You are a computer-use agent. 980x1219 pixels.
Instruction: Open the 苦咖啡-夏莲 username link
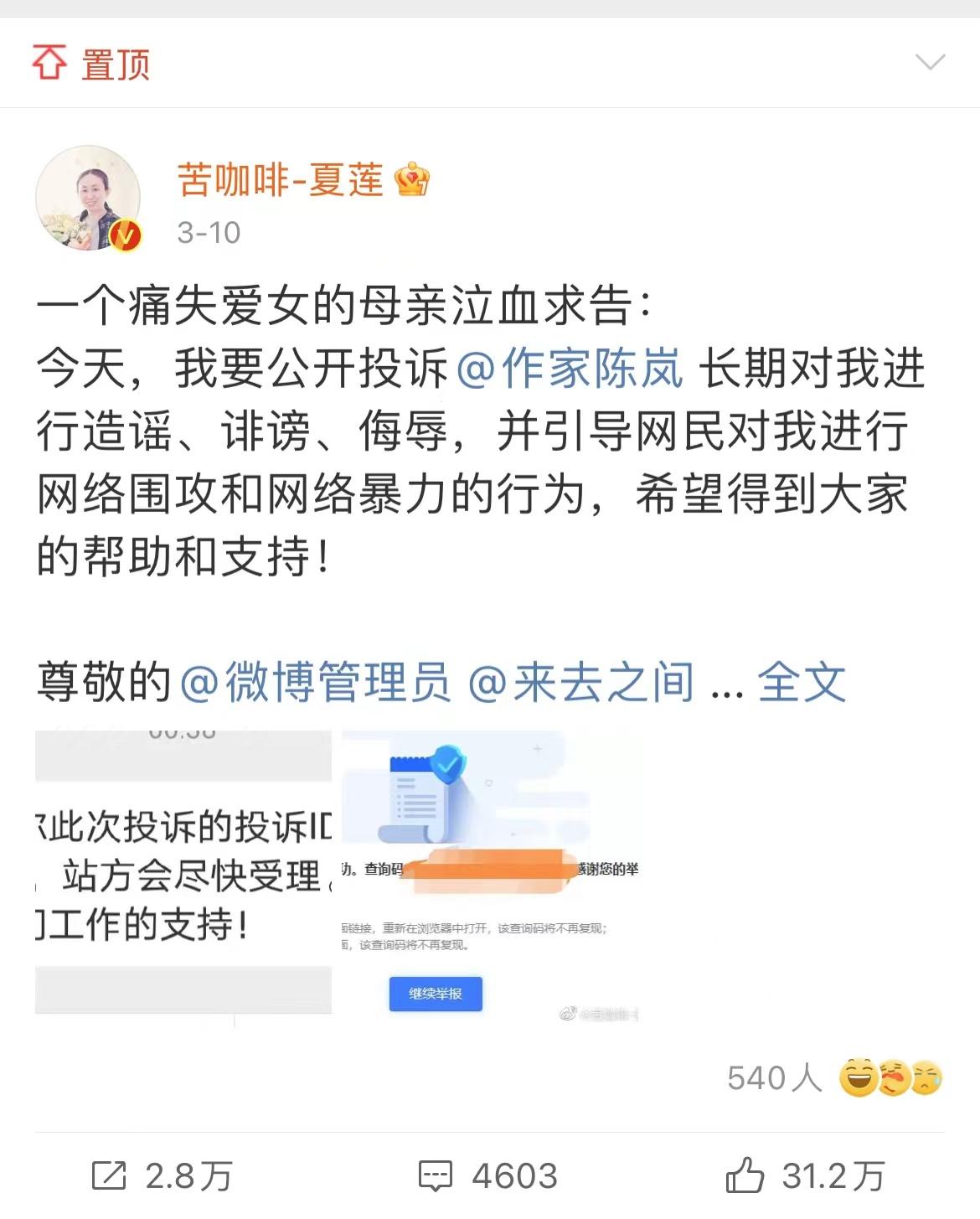pyautogui.click(x=281, y=179)
